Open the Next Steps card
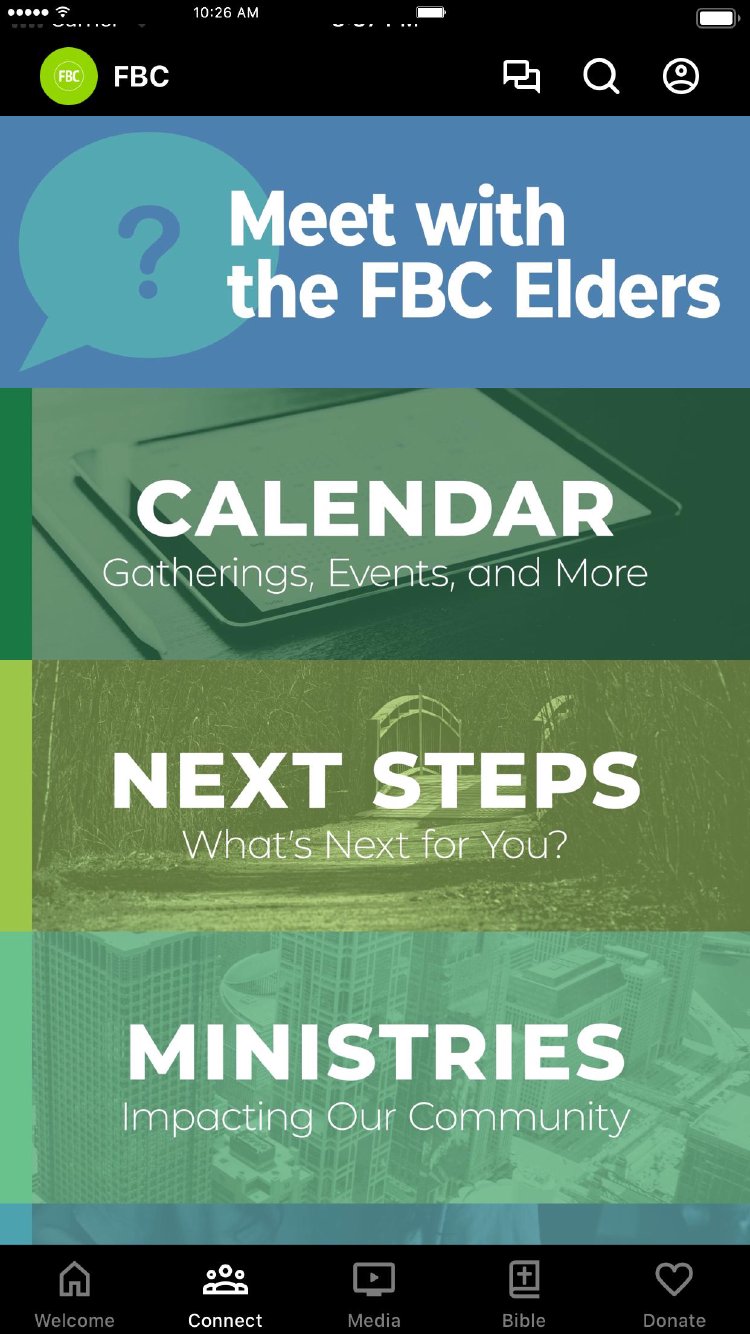This screenshot has width=750, height=1334. tap(375, 796)
